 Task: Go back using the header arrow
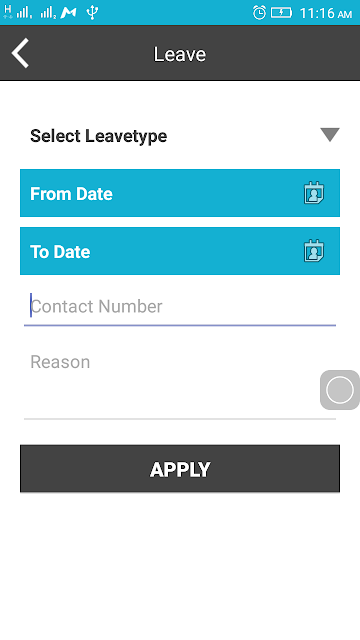tap(20, 53)
